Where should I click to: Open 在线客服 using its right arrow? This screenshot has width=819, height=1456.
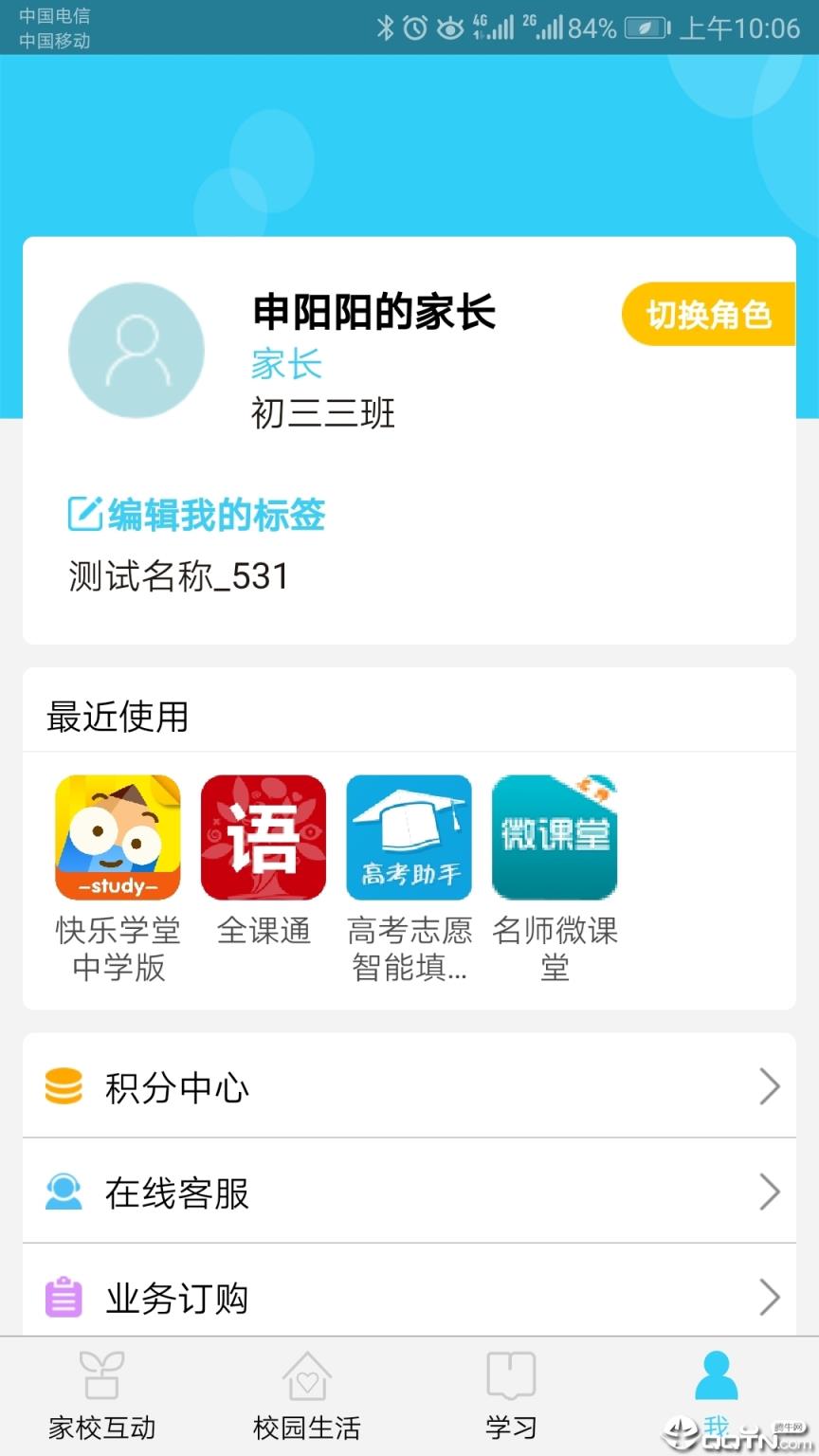pos(770,1192)
